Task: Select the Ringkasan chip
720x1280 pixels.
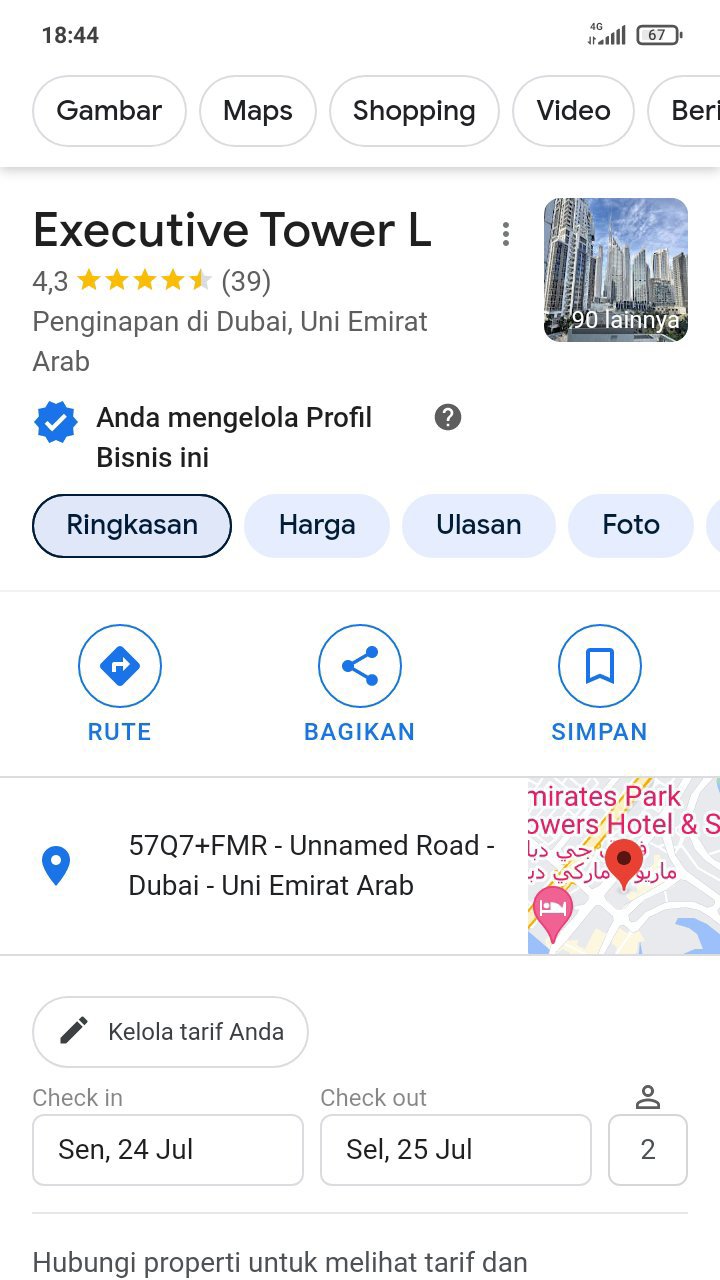Action: coord(132,525)
